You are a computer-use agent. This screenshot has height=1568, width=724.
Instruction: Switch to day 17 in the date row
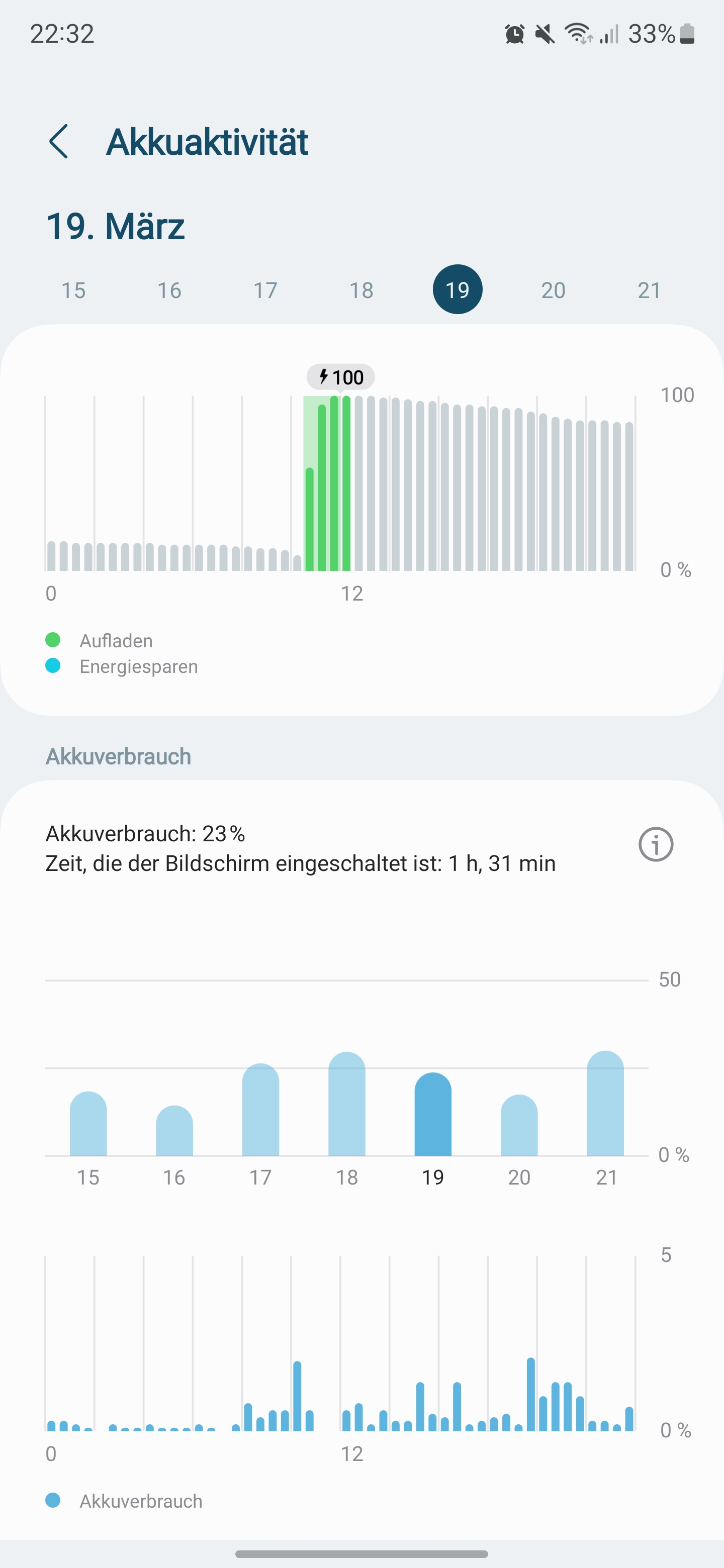265,290
